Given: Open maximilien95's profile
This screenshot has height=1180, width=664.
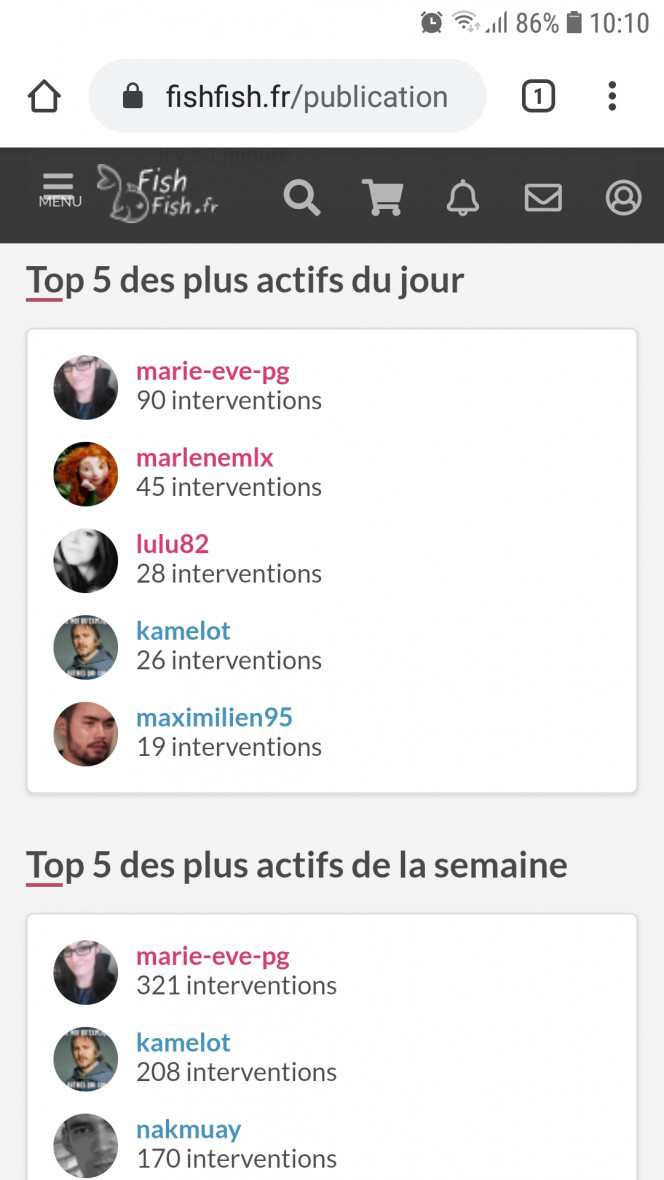Looking at the screenshot, I should [214, 717].
